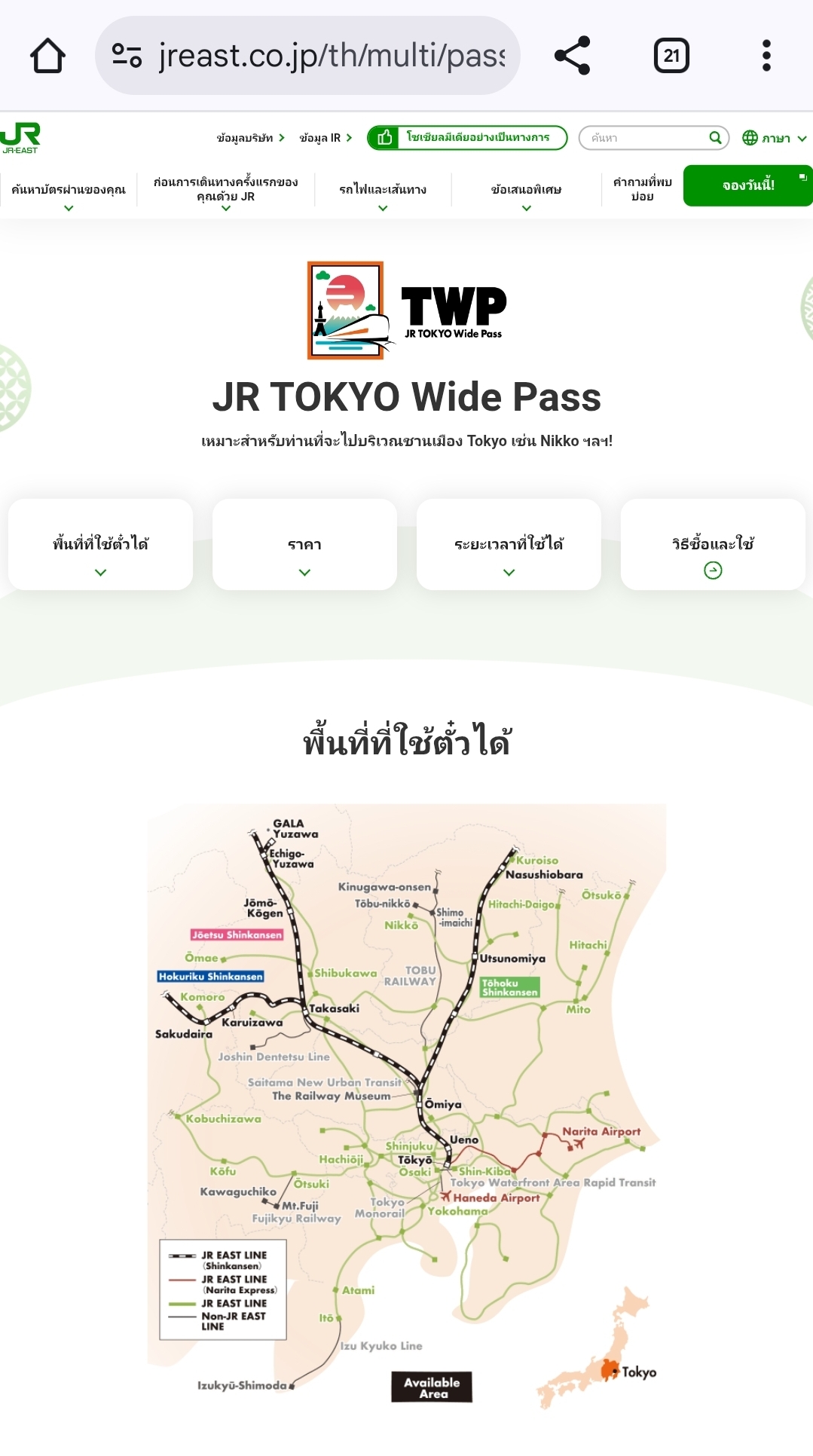Open the ภาษา language dropdown
Screen dimensions: 813x1456
pos(775,138)
